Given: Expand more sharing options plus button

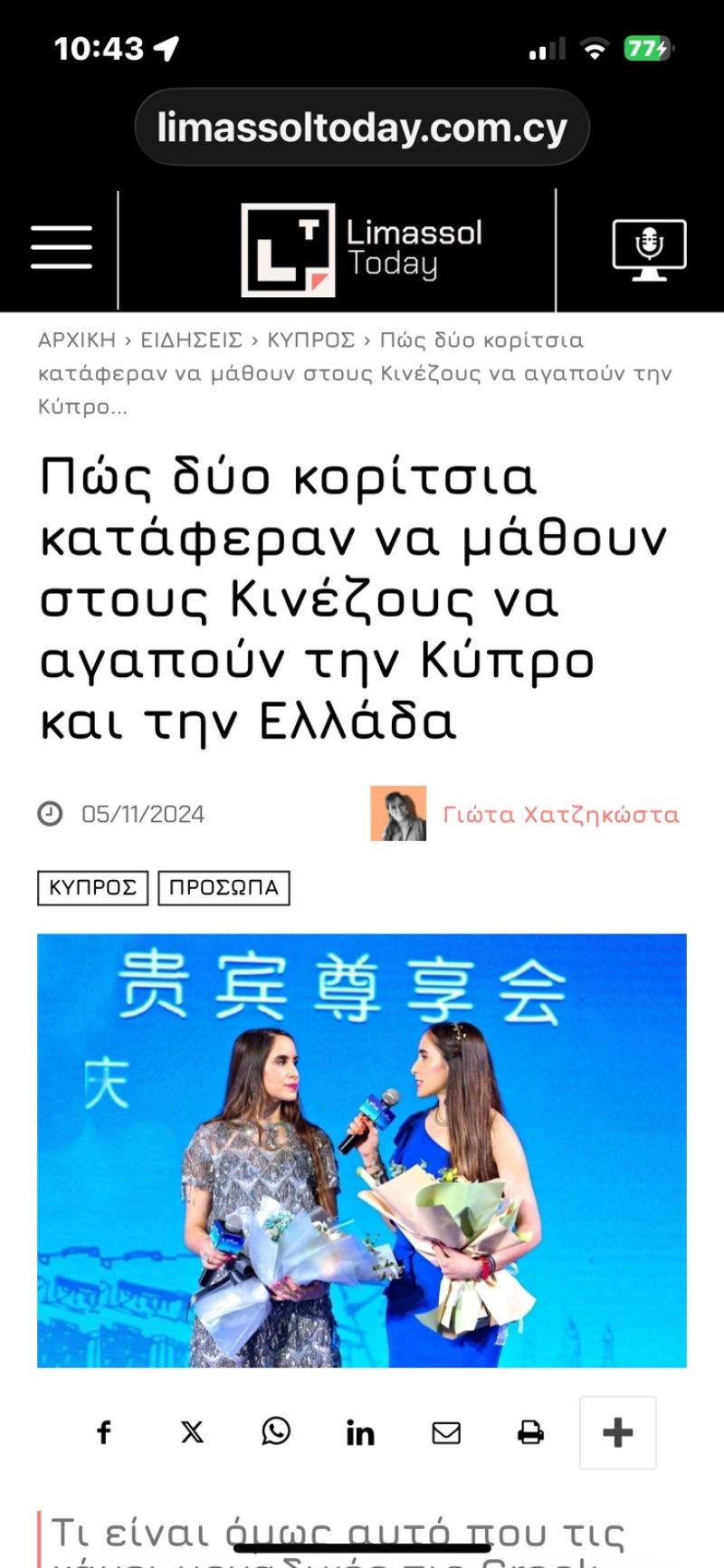Looking at the screenshot, I should click(617, 1432).
